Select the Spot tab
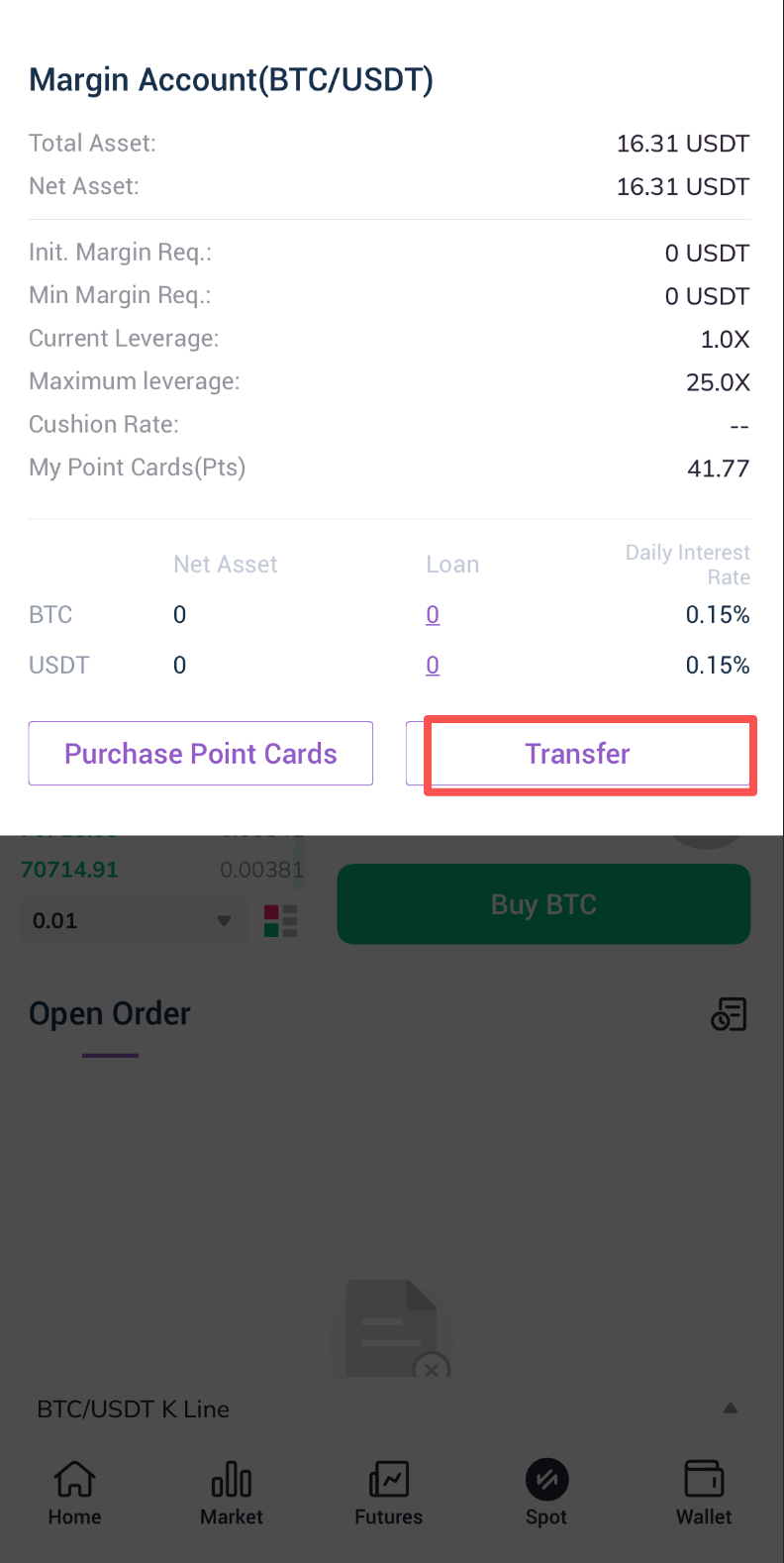This screenshot has width=784, height=1563. point(546,1492)
